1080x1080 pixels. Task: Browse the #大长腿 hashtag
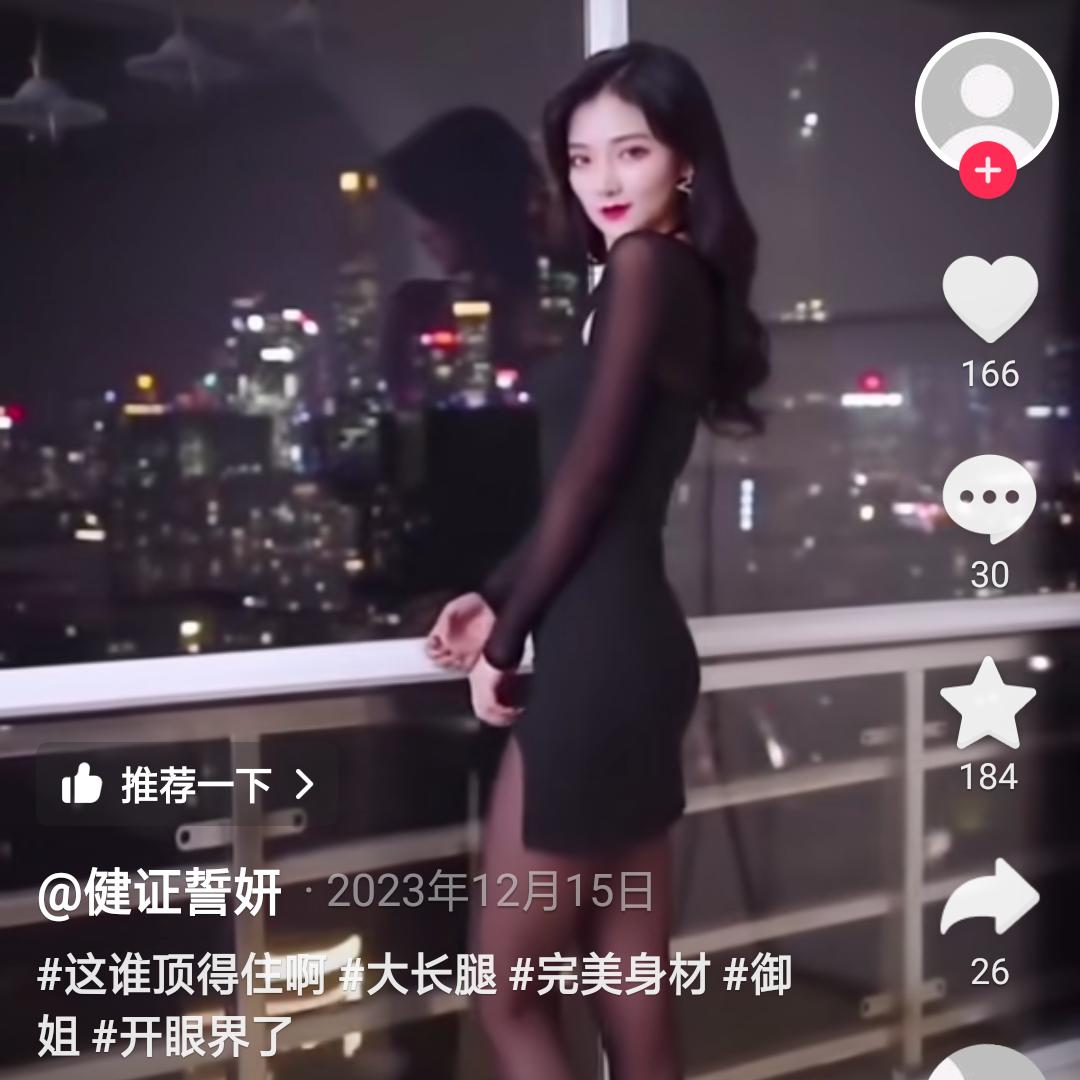[418, 974]
